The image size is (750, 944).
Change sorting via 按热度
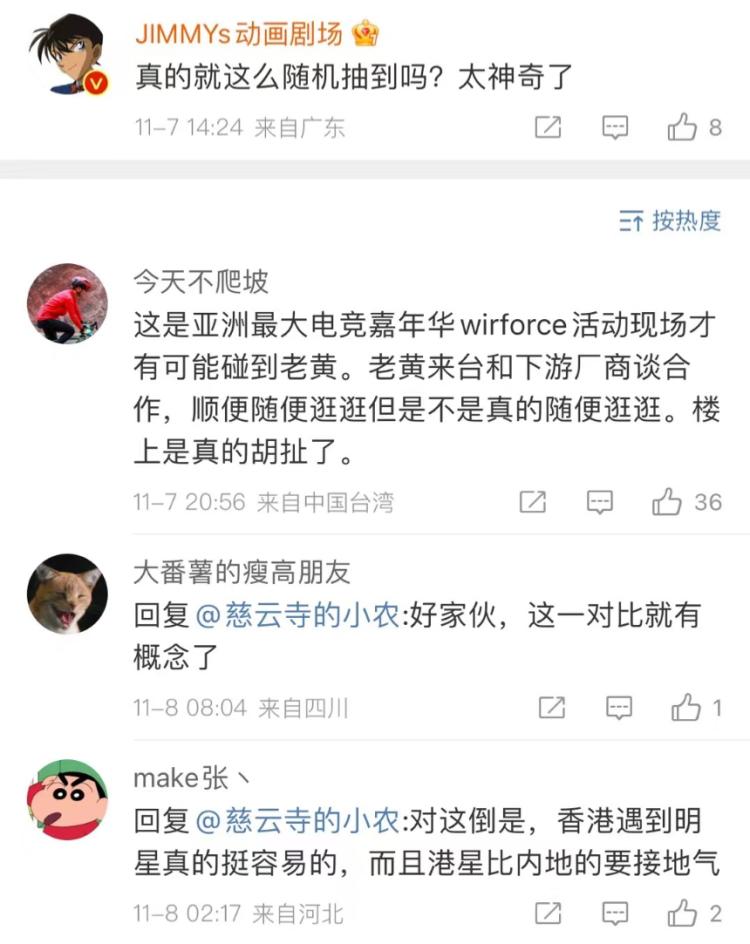click(x=670, y=221)
